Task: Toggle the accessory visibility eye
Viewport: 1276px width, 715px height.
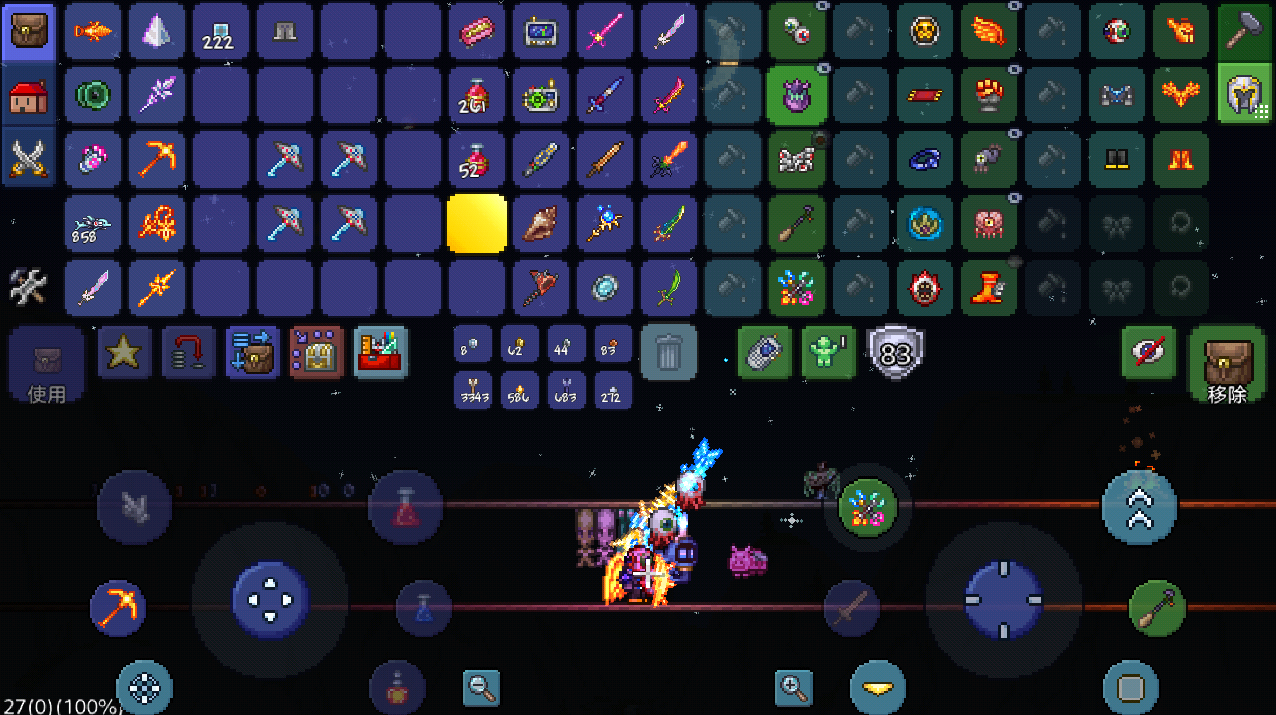Action: pyautogui.click(x=1148, y=352)
